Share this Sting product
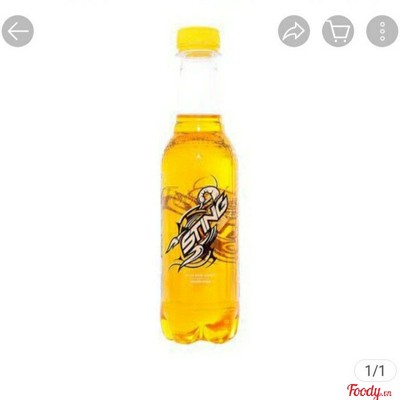Image resolution: width=400 pixels, height=400 pixels. [294, 31]
